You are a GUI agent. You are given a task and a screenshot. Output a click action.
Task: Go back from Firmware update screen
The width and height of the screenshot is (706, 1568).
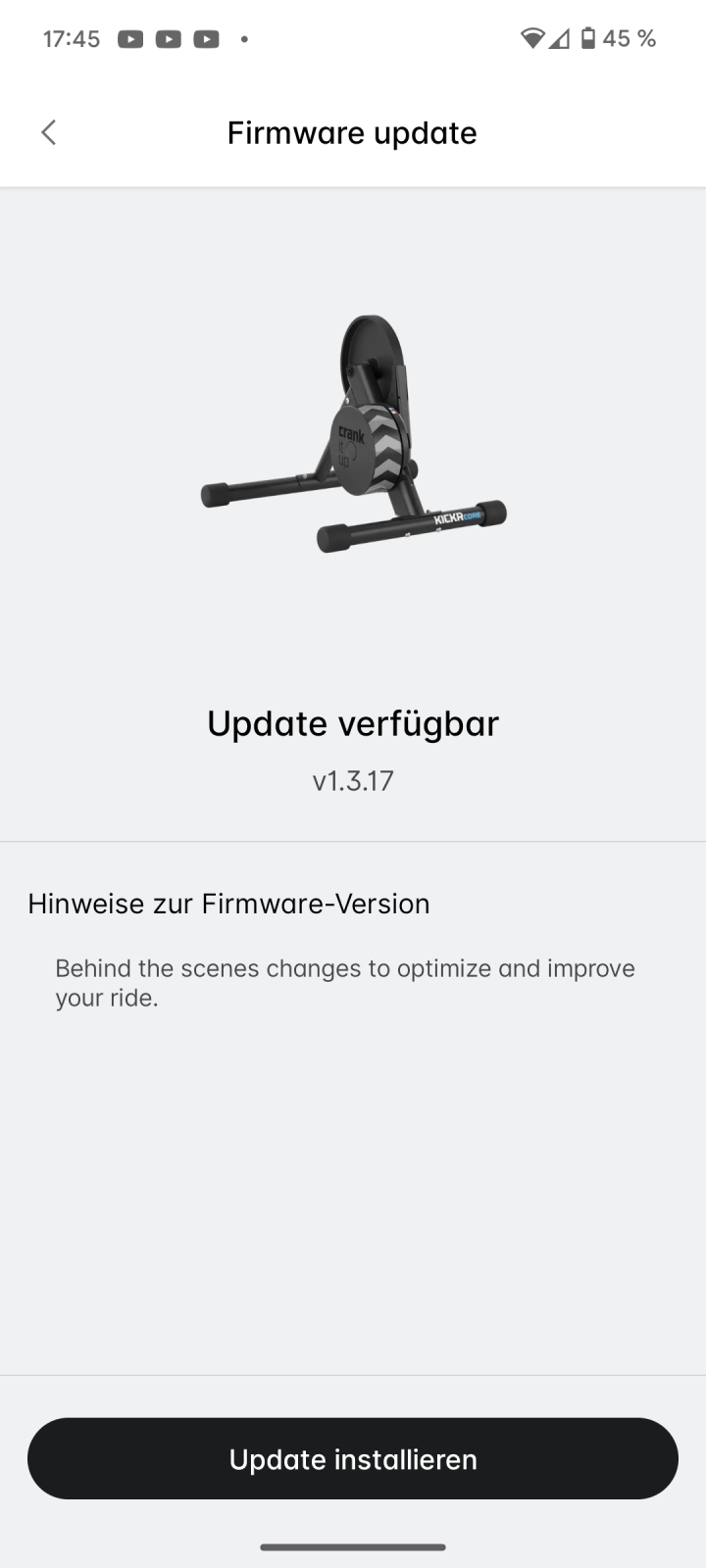coord(48,132)
